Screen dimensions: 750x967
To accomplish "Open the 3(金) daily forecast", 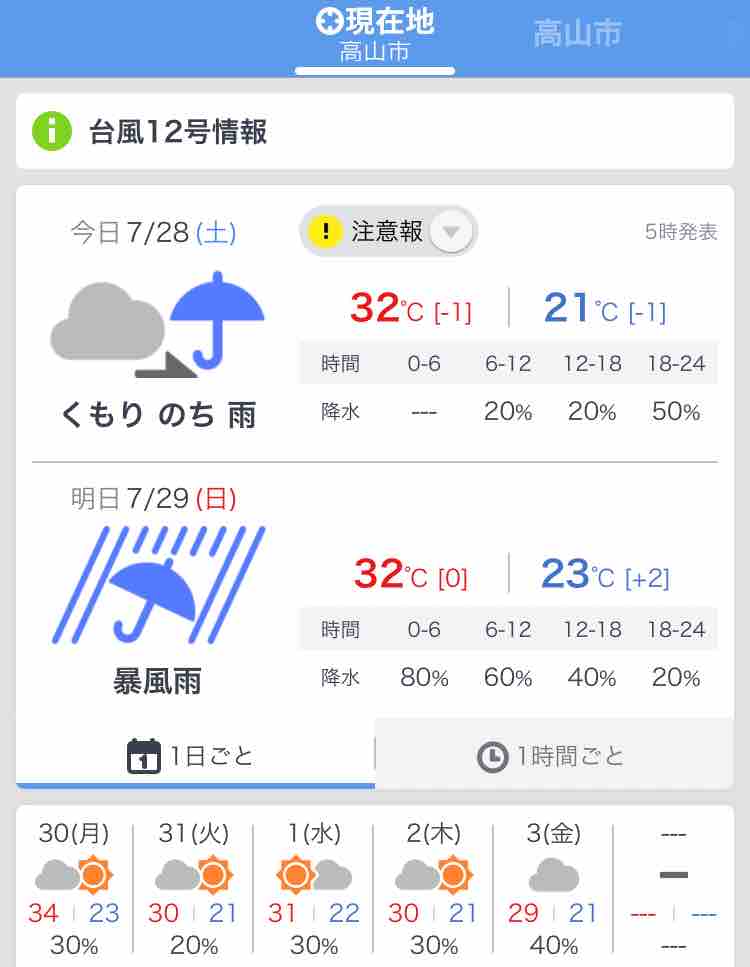I will click(x=553, y=888).
